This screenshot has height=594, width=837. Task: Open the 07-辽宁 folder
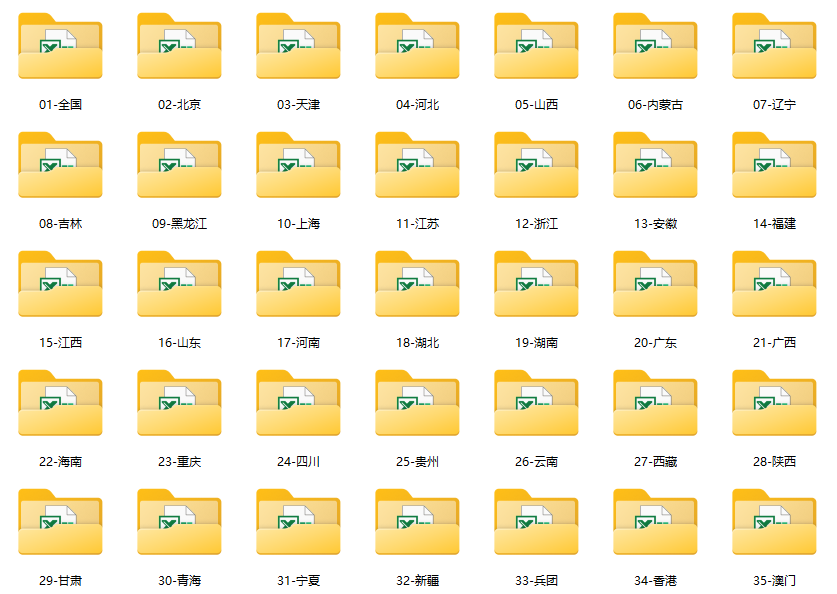(774, 48)
